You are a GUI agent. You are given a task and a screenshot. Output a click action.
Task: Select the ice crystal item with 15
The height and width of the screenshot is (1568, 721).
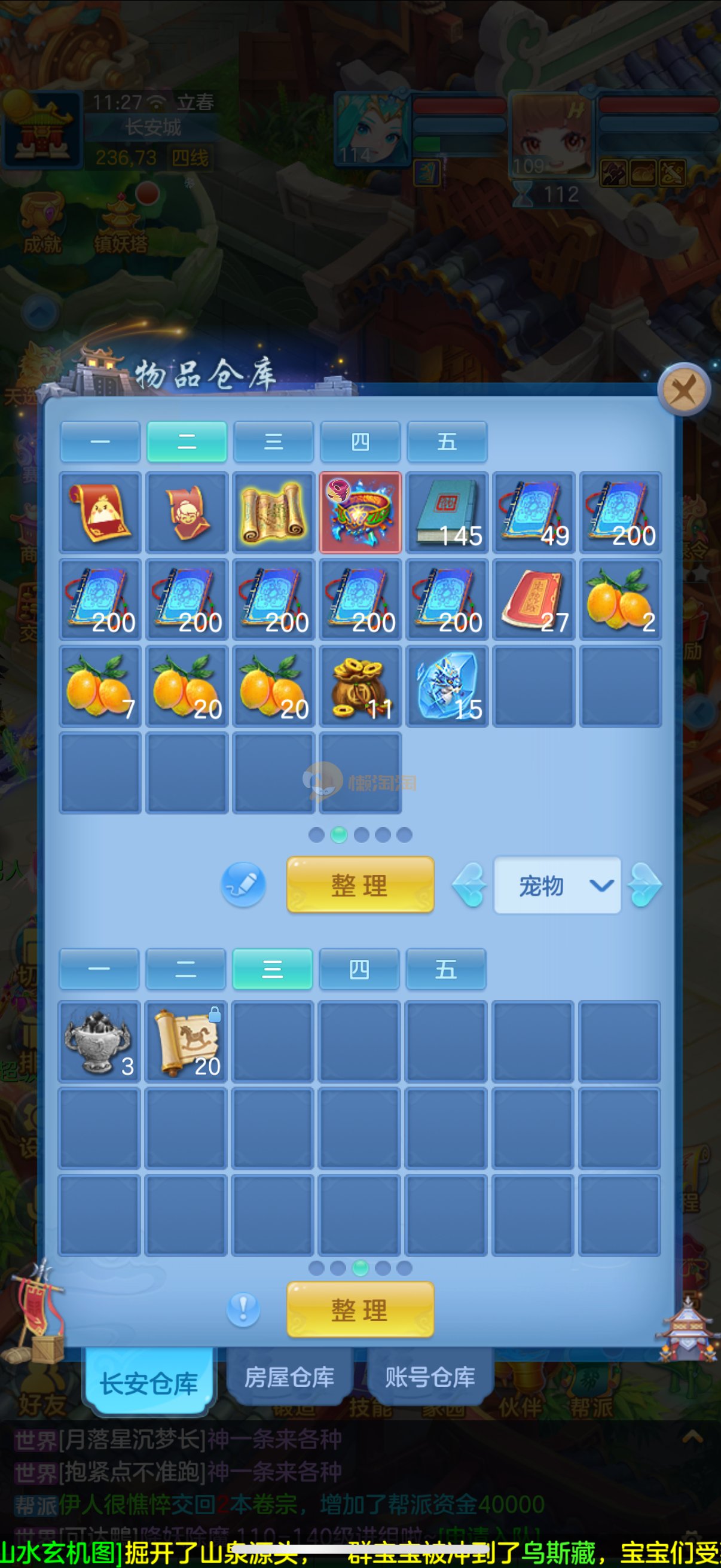447,686
